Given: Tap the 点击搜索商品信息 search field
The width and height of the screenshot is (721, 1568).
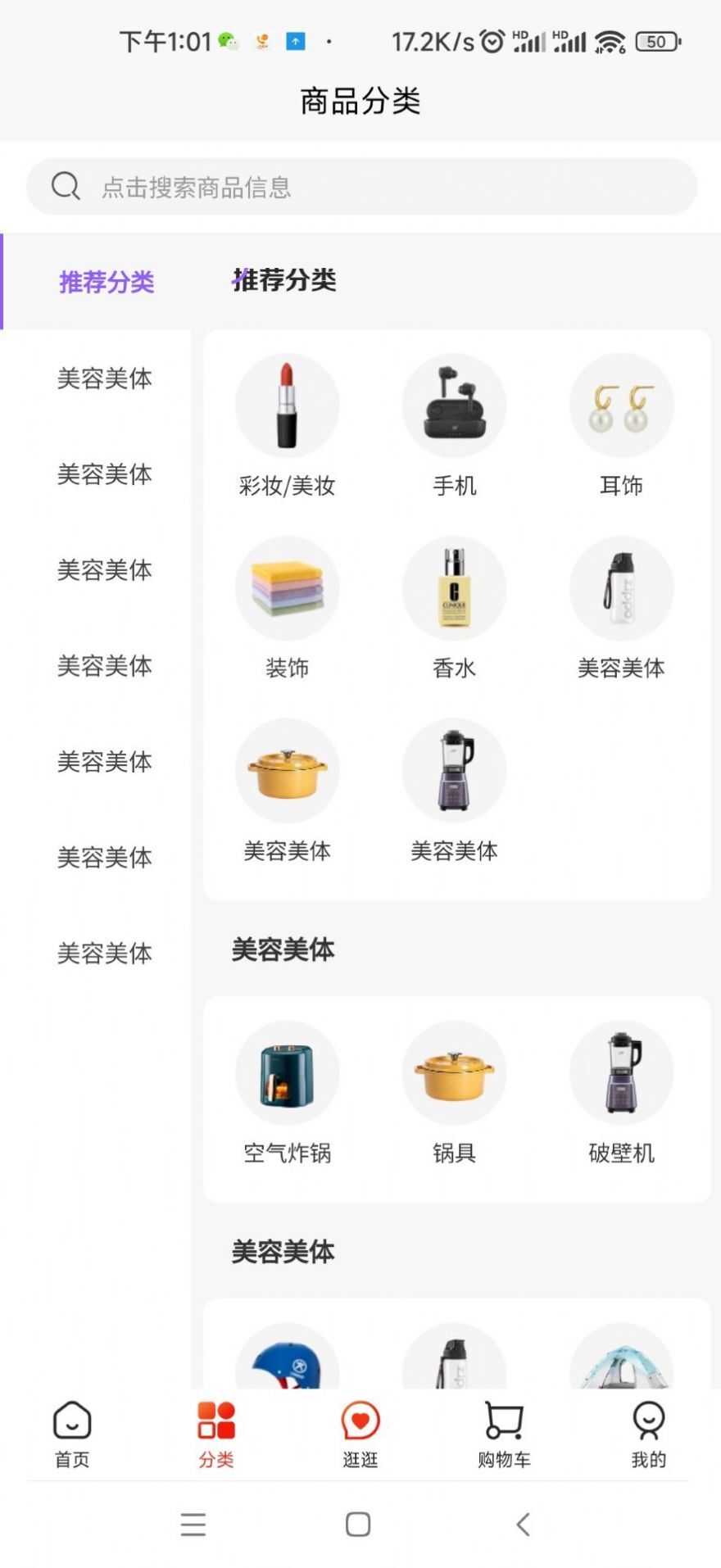Looking at the screenshot, I should [x=359, y=187].
